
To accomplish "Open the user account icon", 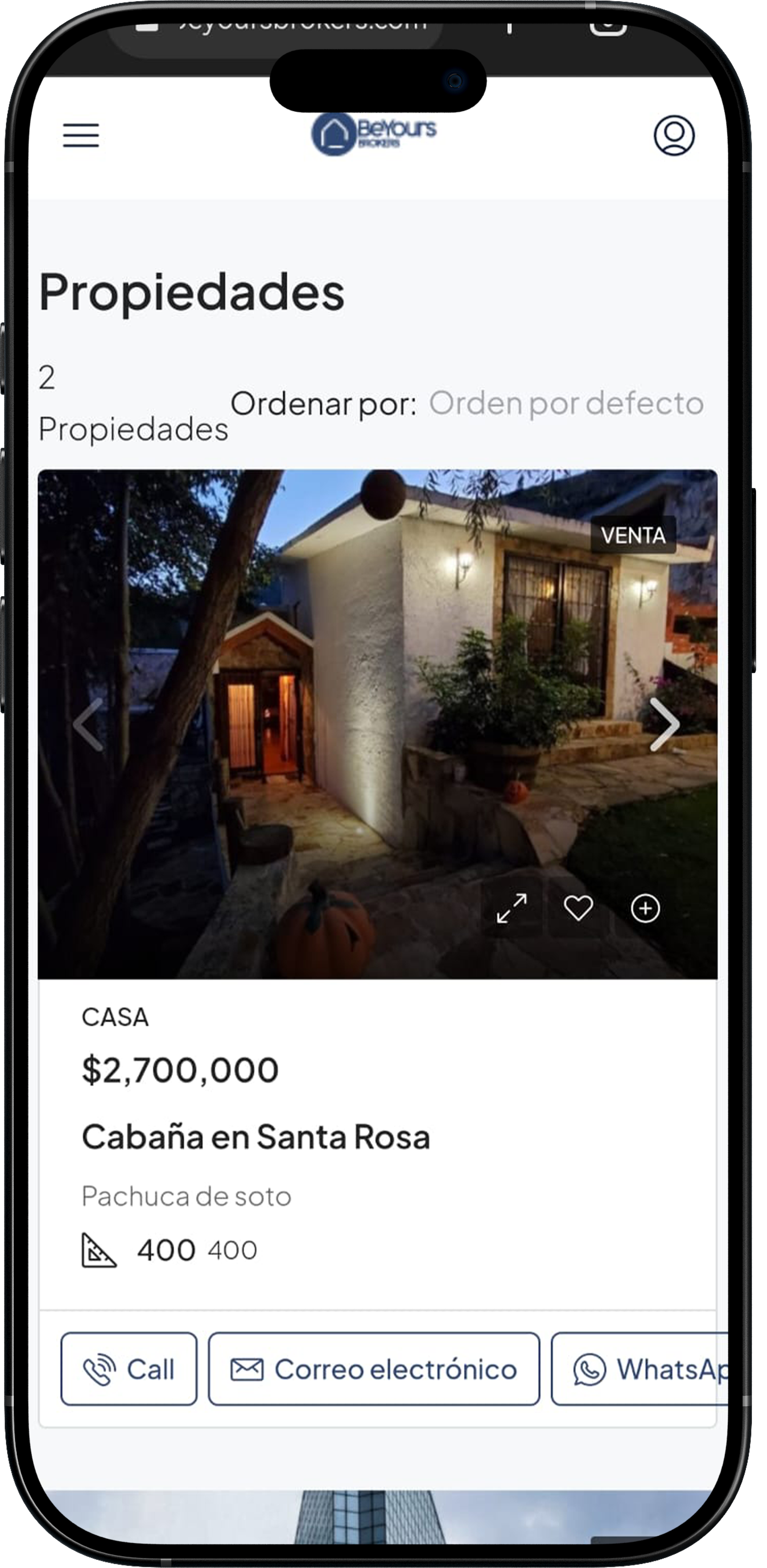I will (x=673, y=135).
